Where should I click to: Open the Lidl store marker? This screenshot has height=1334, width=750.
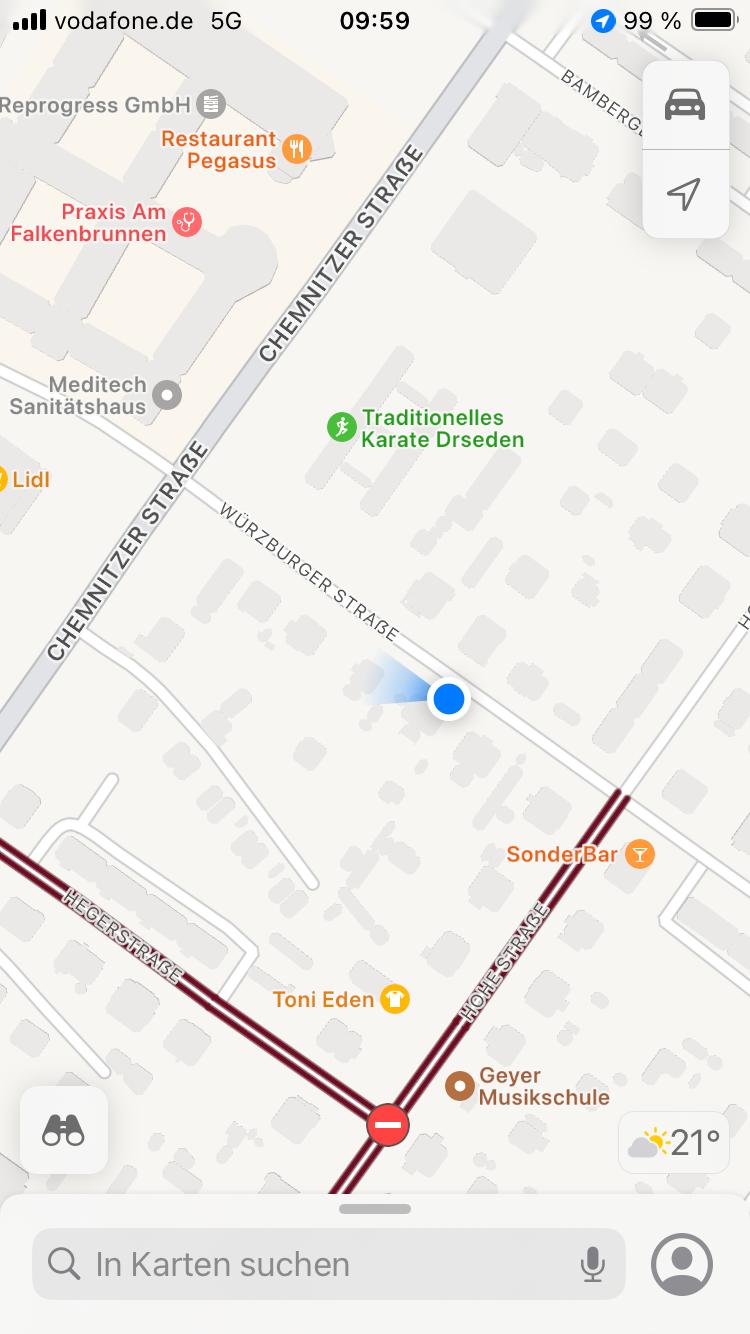pyautogui.click(x=2, y=479)
